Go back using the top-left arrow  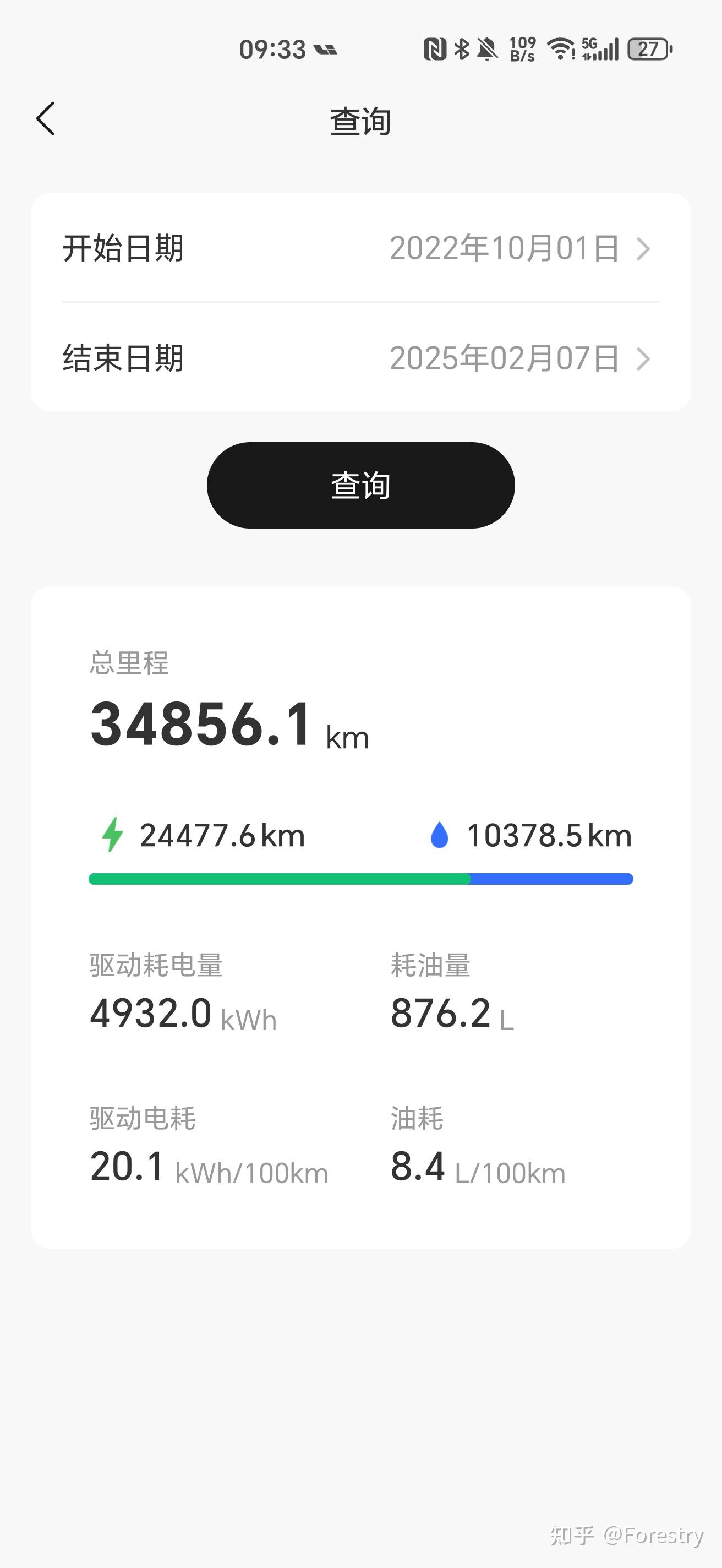pos(46,119)
